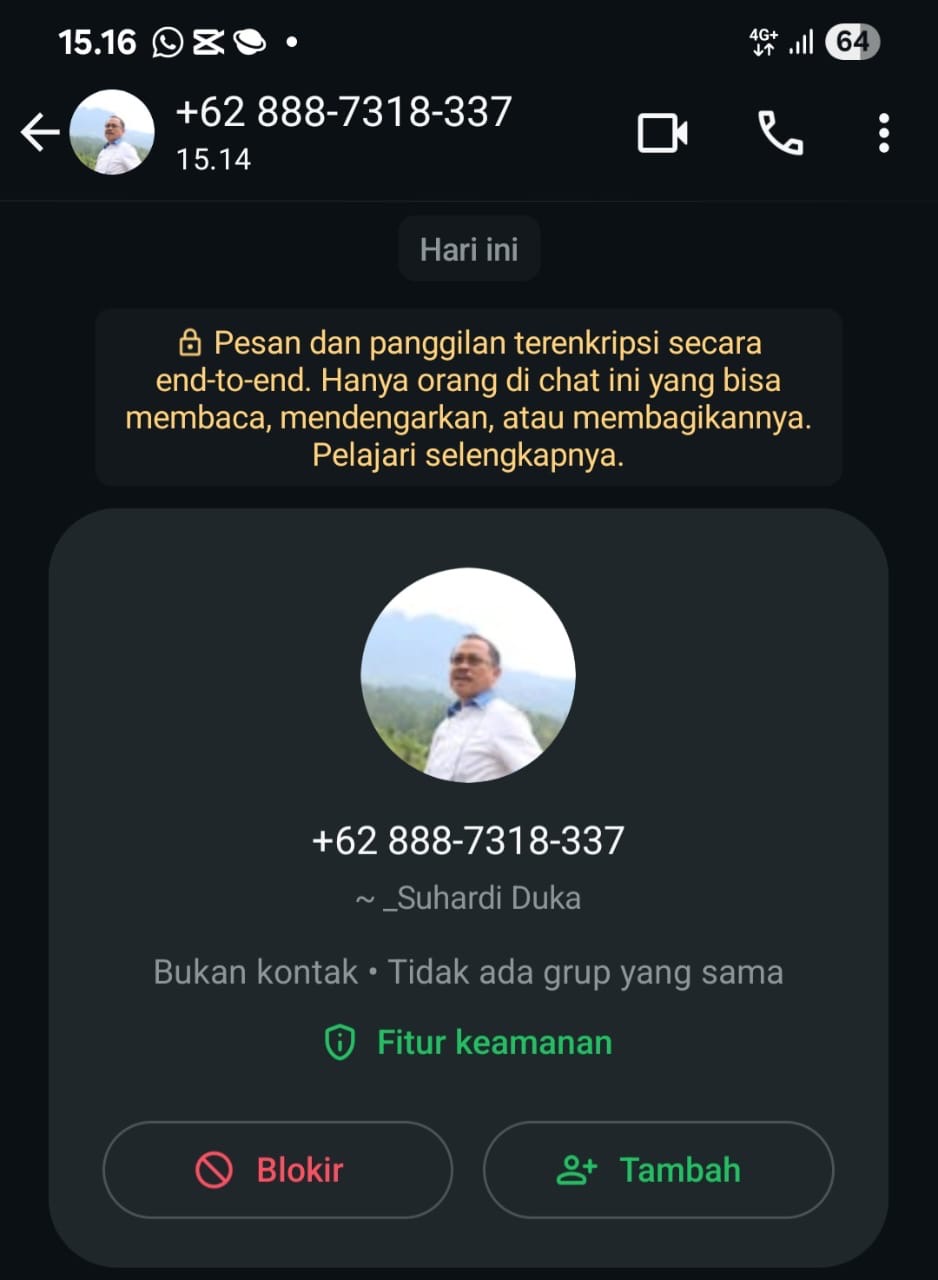Open Fitur keamanan safety features
Viewport: 938px width, 1280px height.
click(468, 1043)
